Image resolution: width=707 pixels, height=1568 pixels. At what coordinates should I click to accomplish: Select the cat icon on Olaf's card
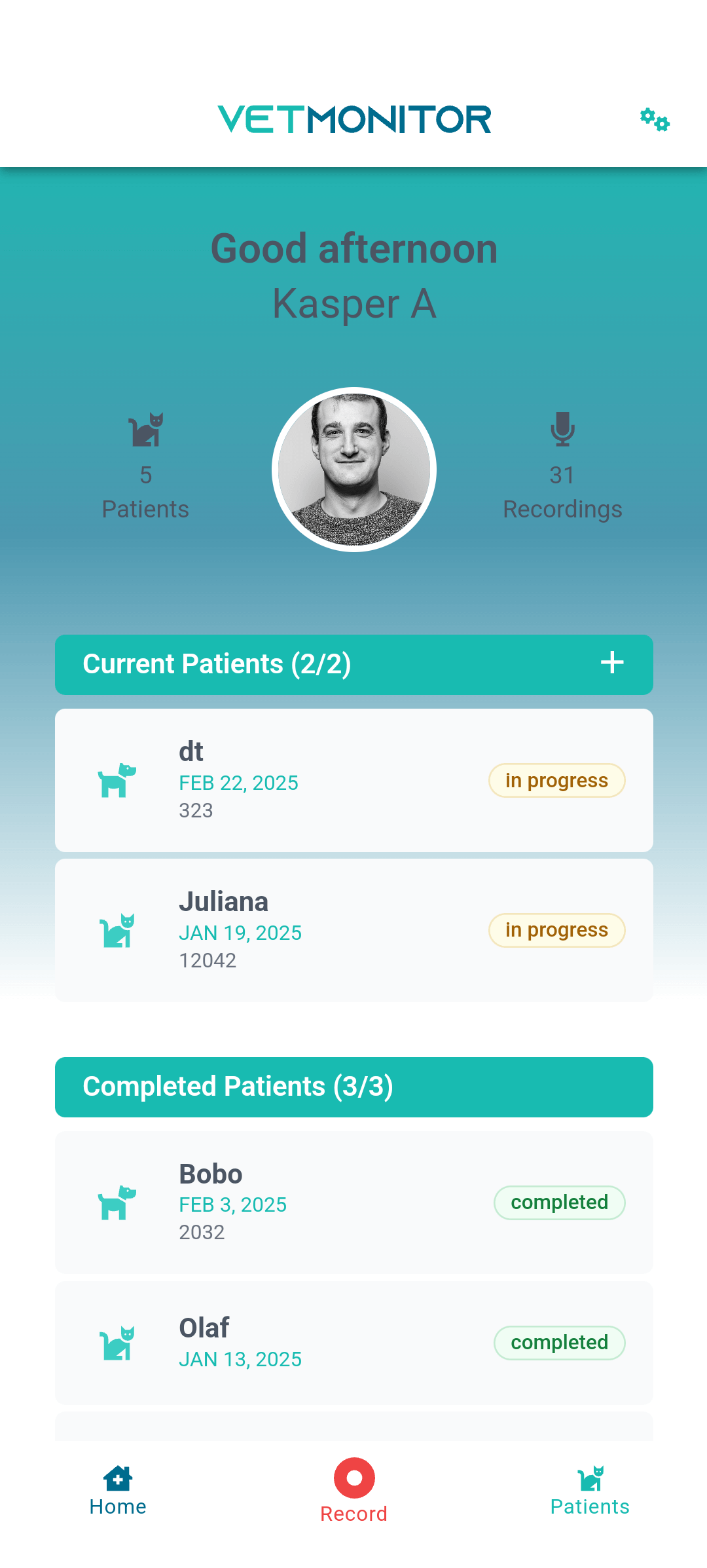pos(117,1343)
